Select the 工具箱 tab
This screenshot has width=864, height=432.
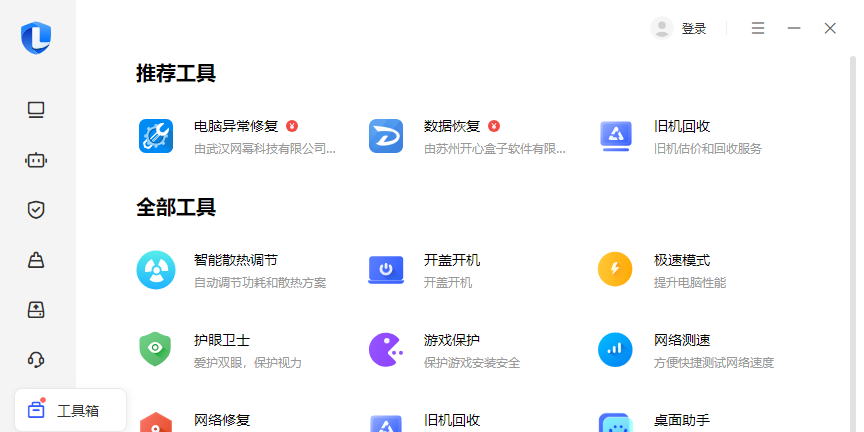point(70,410)
